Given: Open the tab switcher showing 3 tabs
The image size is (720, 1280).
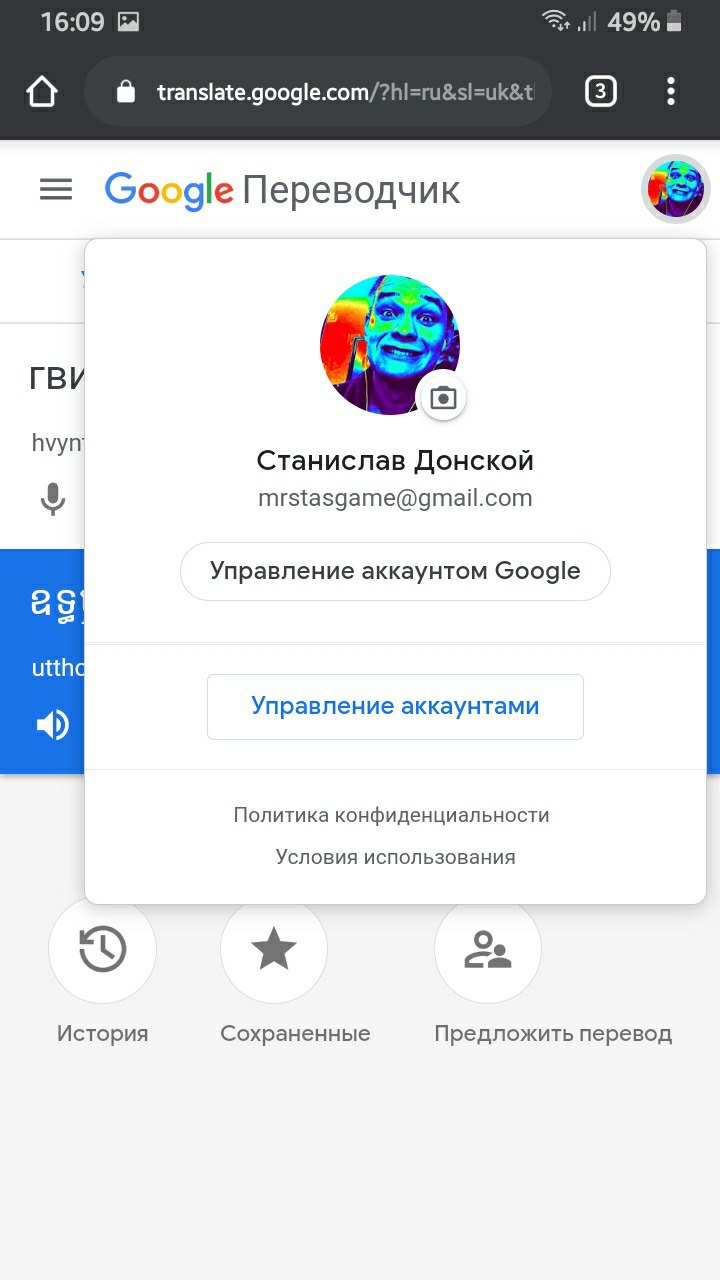Looking at the screenshot, I should (x=600, y=93).
